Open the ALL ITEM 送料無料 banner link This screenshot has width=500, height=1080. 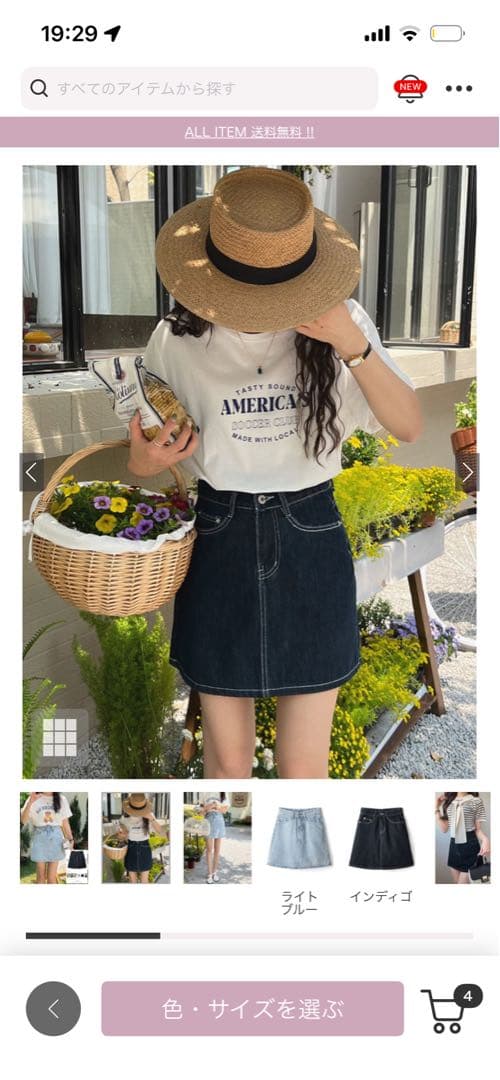pyautogui.click(x=249, y=132)
